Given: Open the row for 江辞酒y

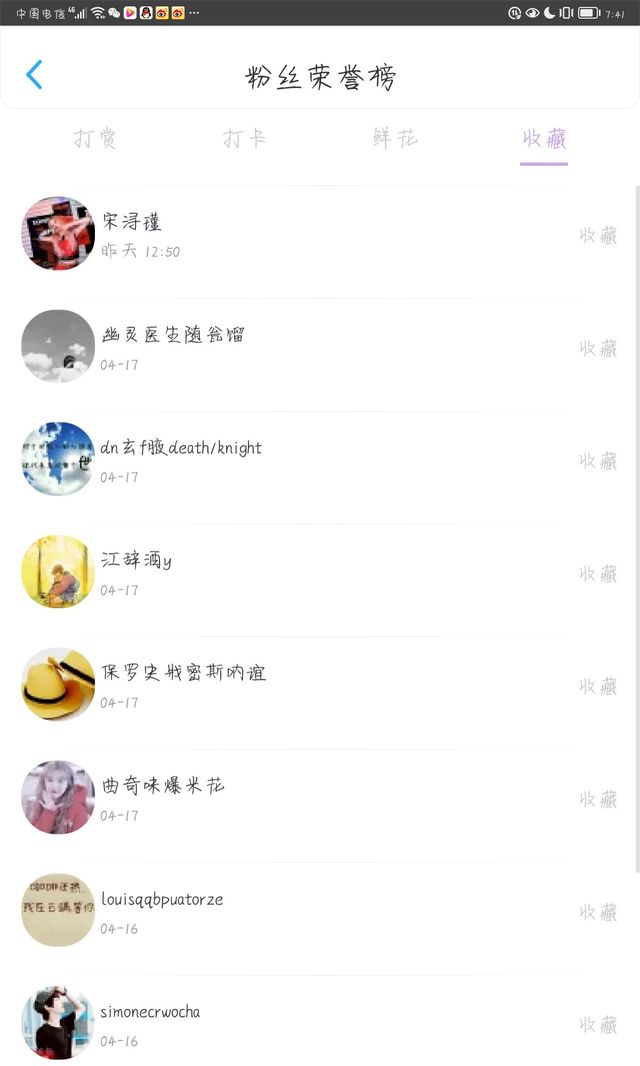Looking at the screenshot, I should 320,572.
